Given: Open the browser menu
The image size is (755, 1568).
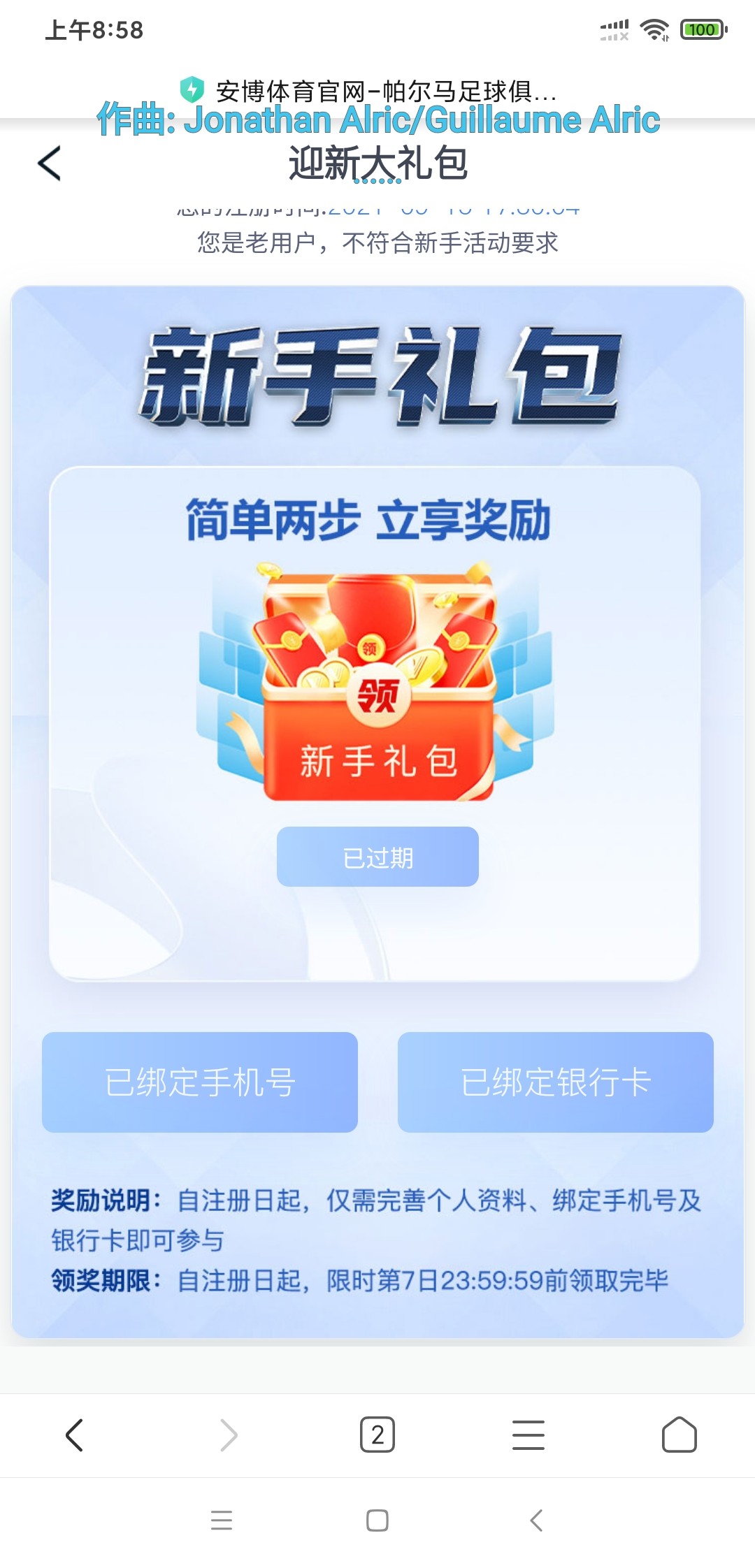Looking at the screenshot, I should (528, 1435).
